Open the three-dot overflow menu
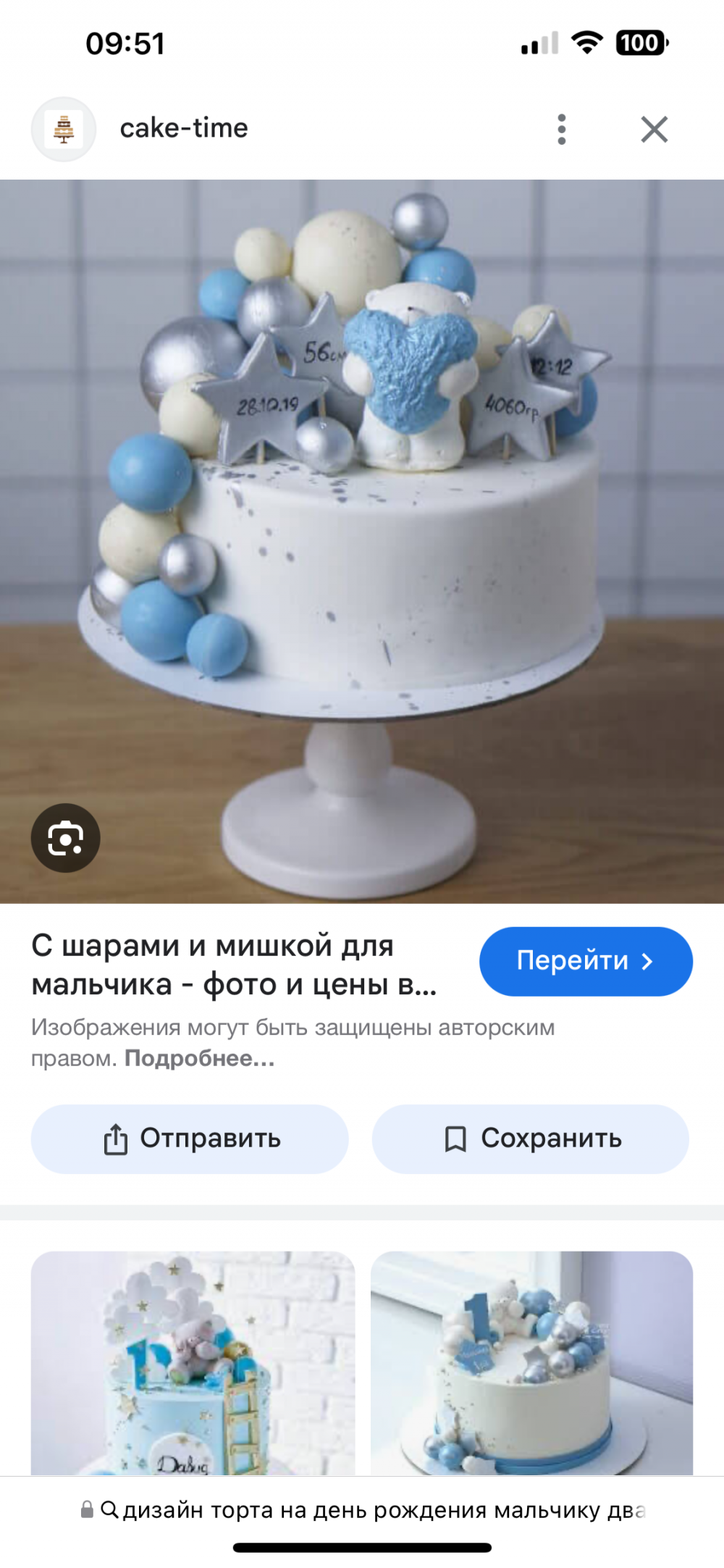This screenshot has width=724, height=1568. (561, 130)
